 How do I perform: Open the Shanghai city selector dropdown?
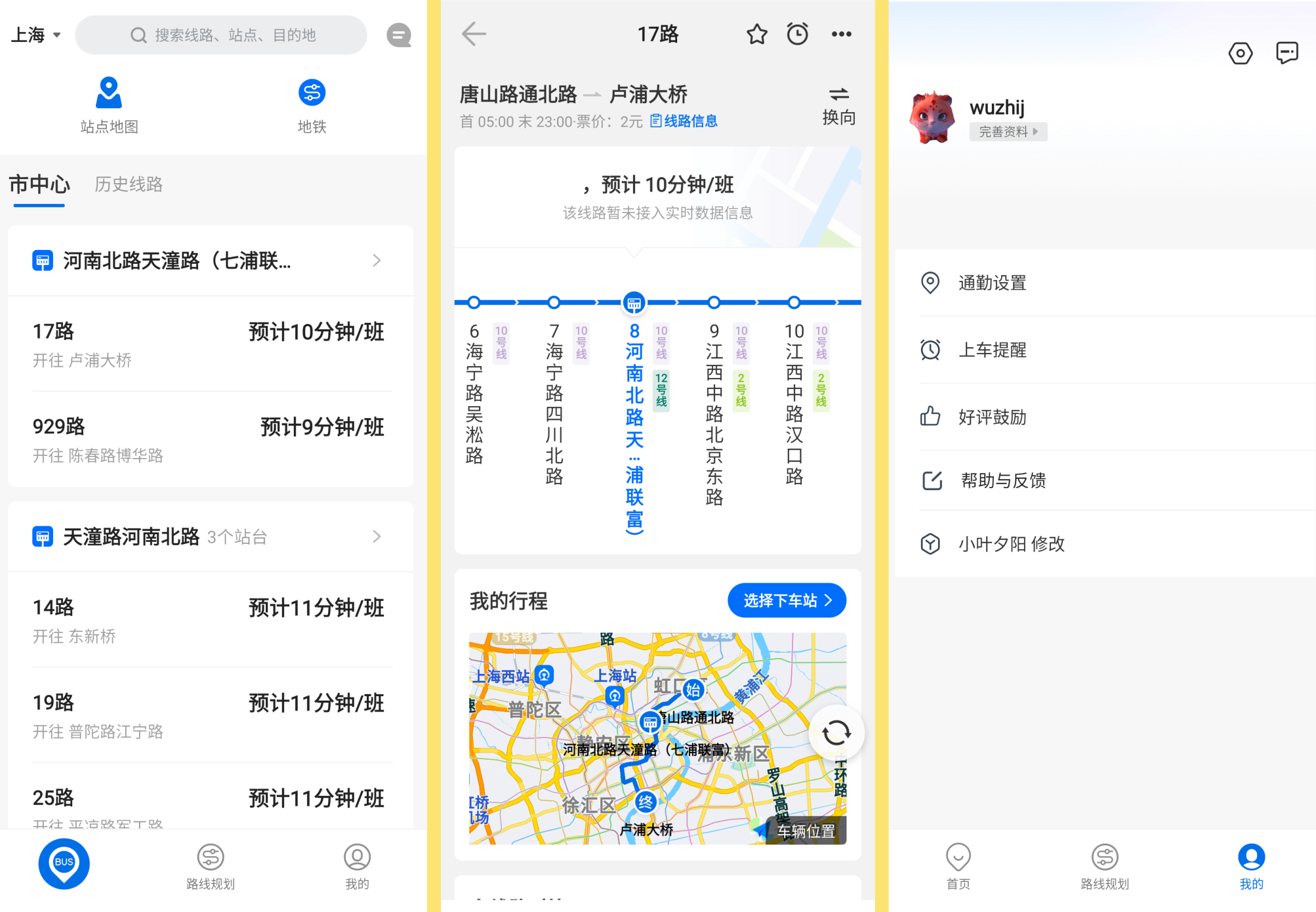36,35
